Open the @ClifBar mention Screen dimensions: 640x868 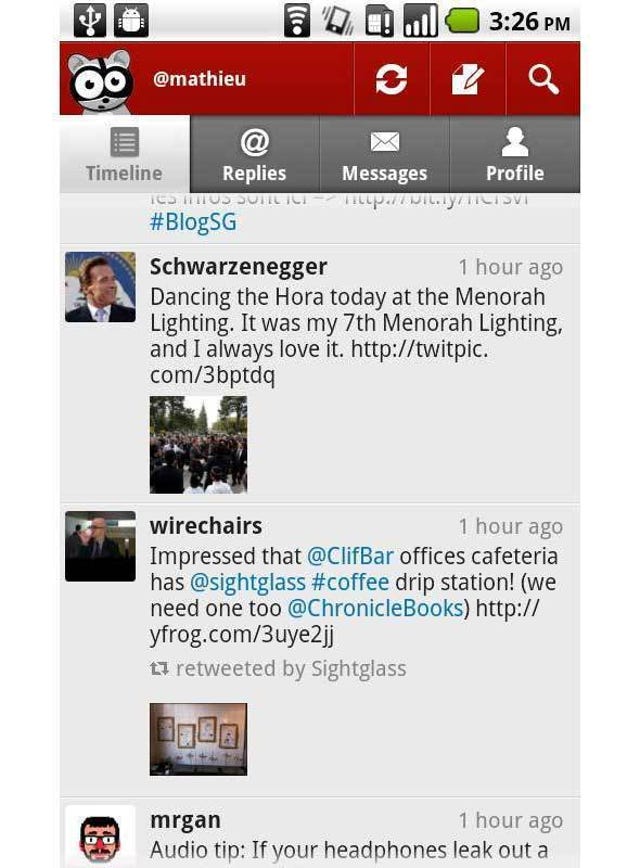(350, 556)
